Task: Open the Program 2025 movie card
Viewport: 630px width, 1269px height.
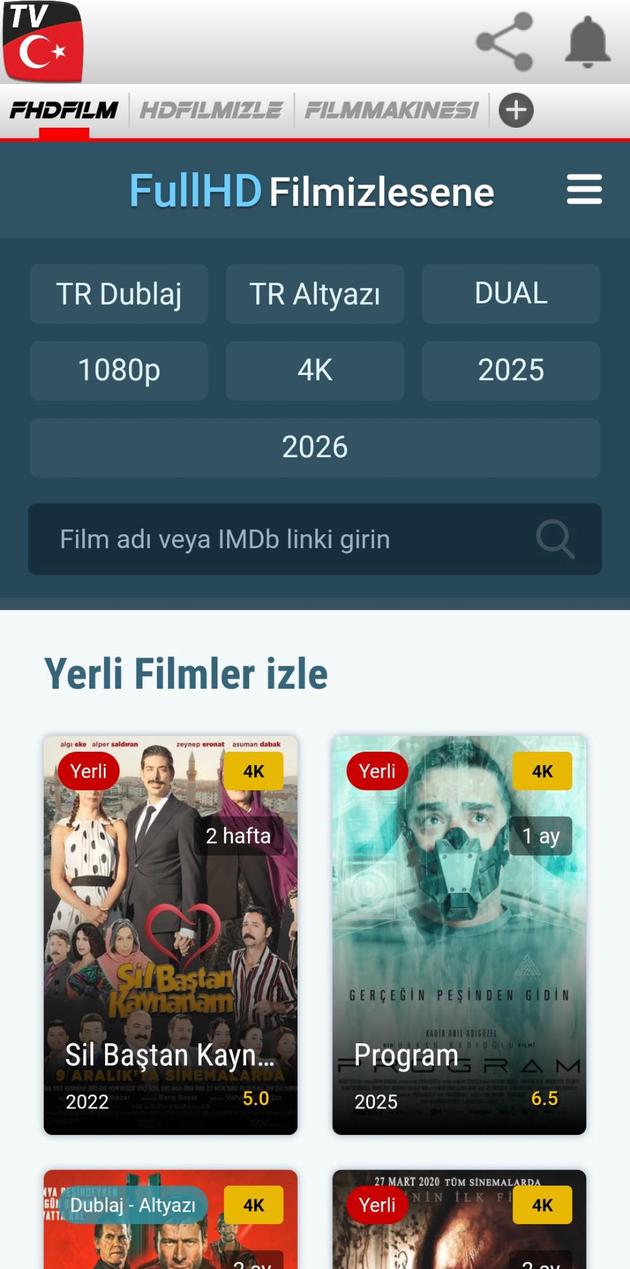Action: (459, 935)
